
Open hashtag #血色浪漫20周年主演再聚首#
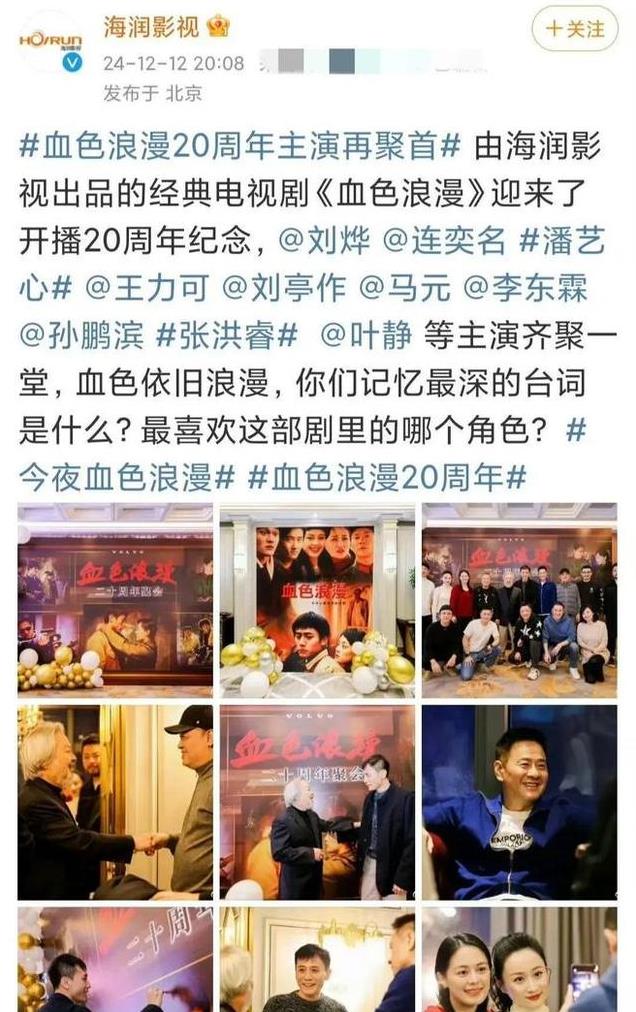[x=240, y=147]
